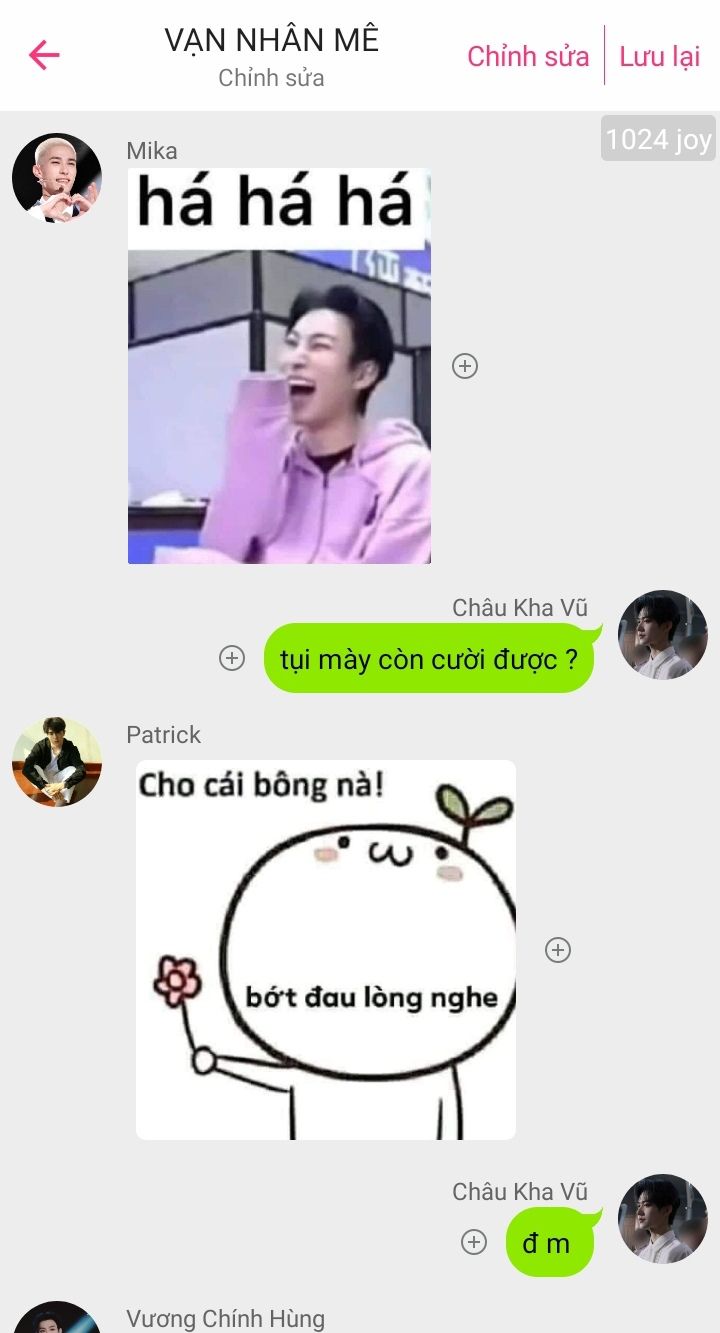Tap plus icon beside 'tụi mày còn cười được ?'
Image resolution: width=720 pixels, height=1333 pixels.
232,658
